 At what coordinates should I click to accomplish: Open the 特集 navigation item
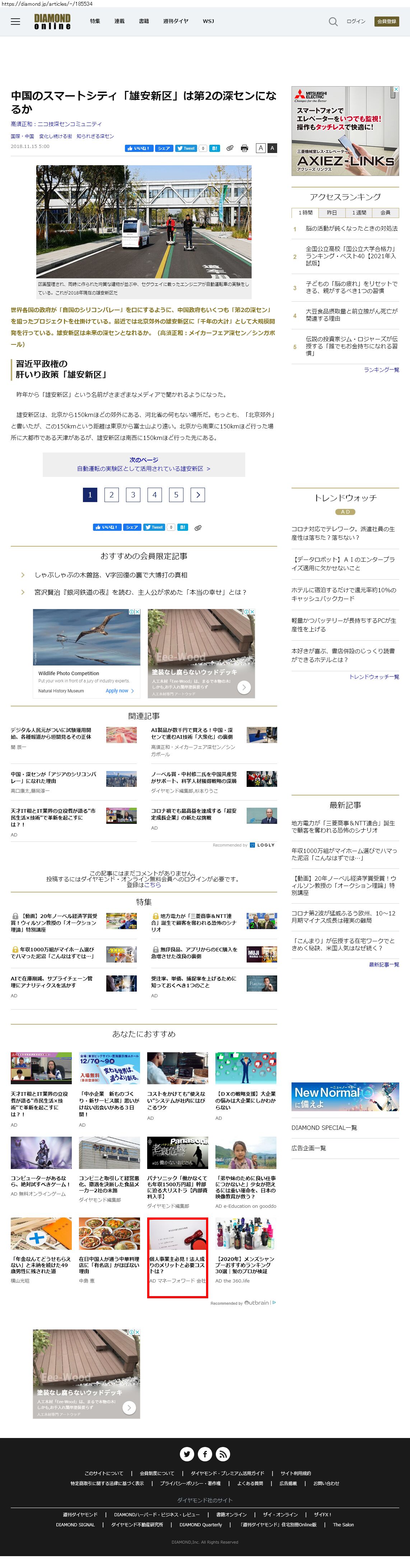[95, 21]
